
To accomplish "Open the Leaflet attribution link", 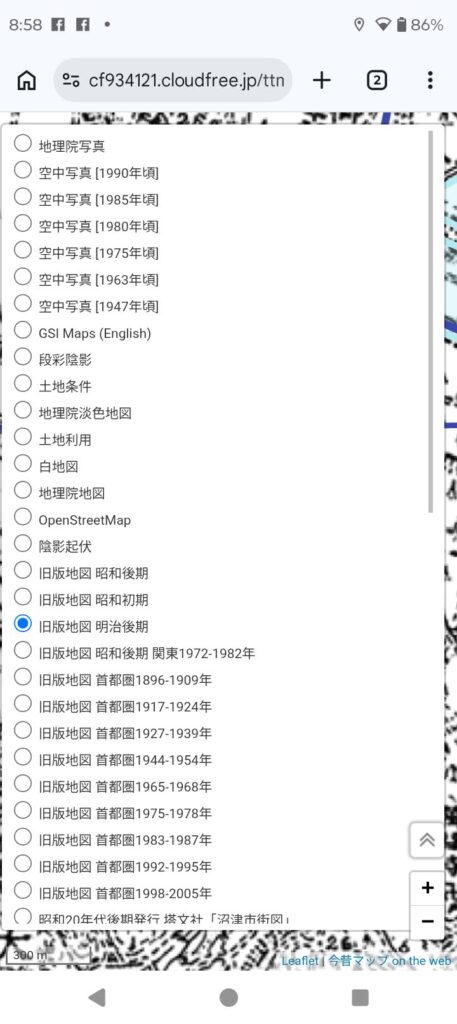I will [x=300, y=961].
